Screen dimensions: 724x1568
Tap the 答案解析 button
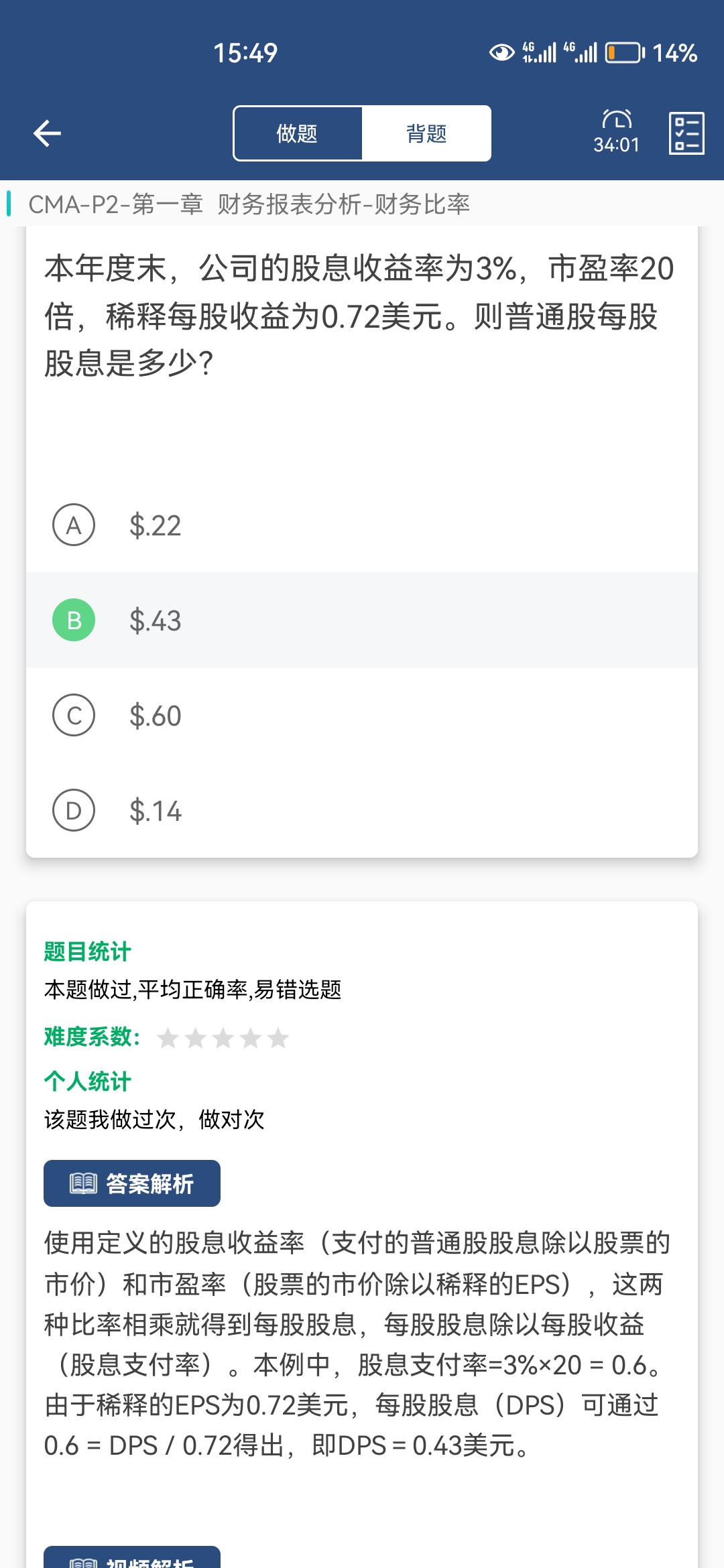(x=132, y=1183)
